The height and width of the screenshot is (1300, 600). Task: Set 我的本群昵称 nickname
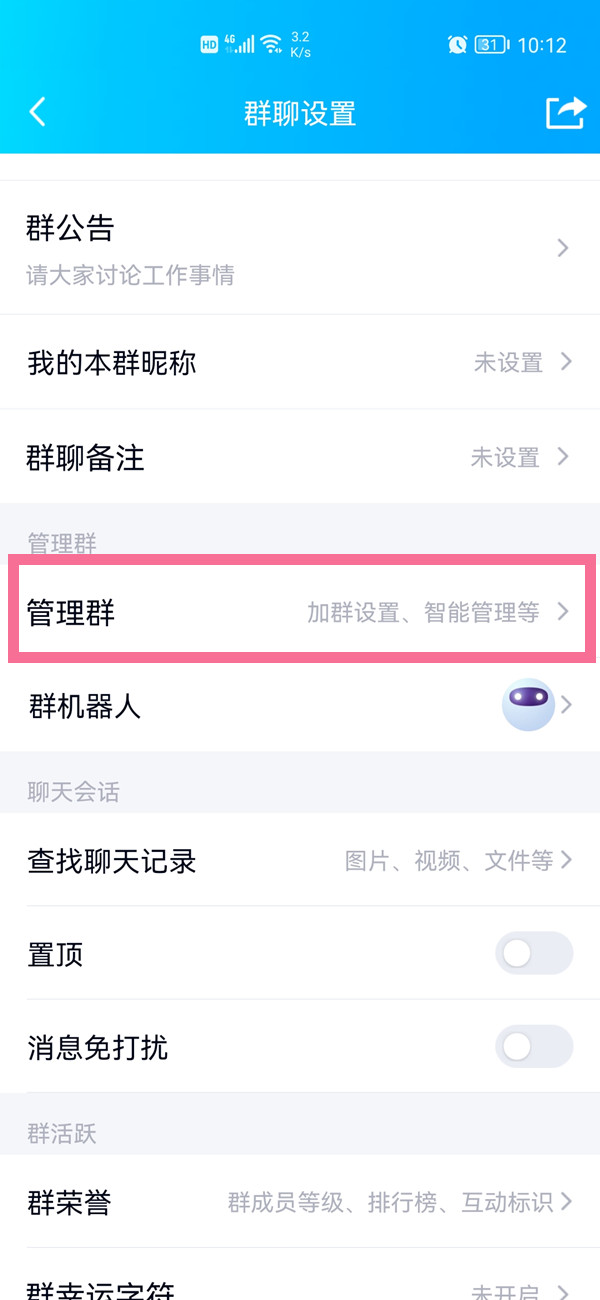pos(300,362)
